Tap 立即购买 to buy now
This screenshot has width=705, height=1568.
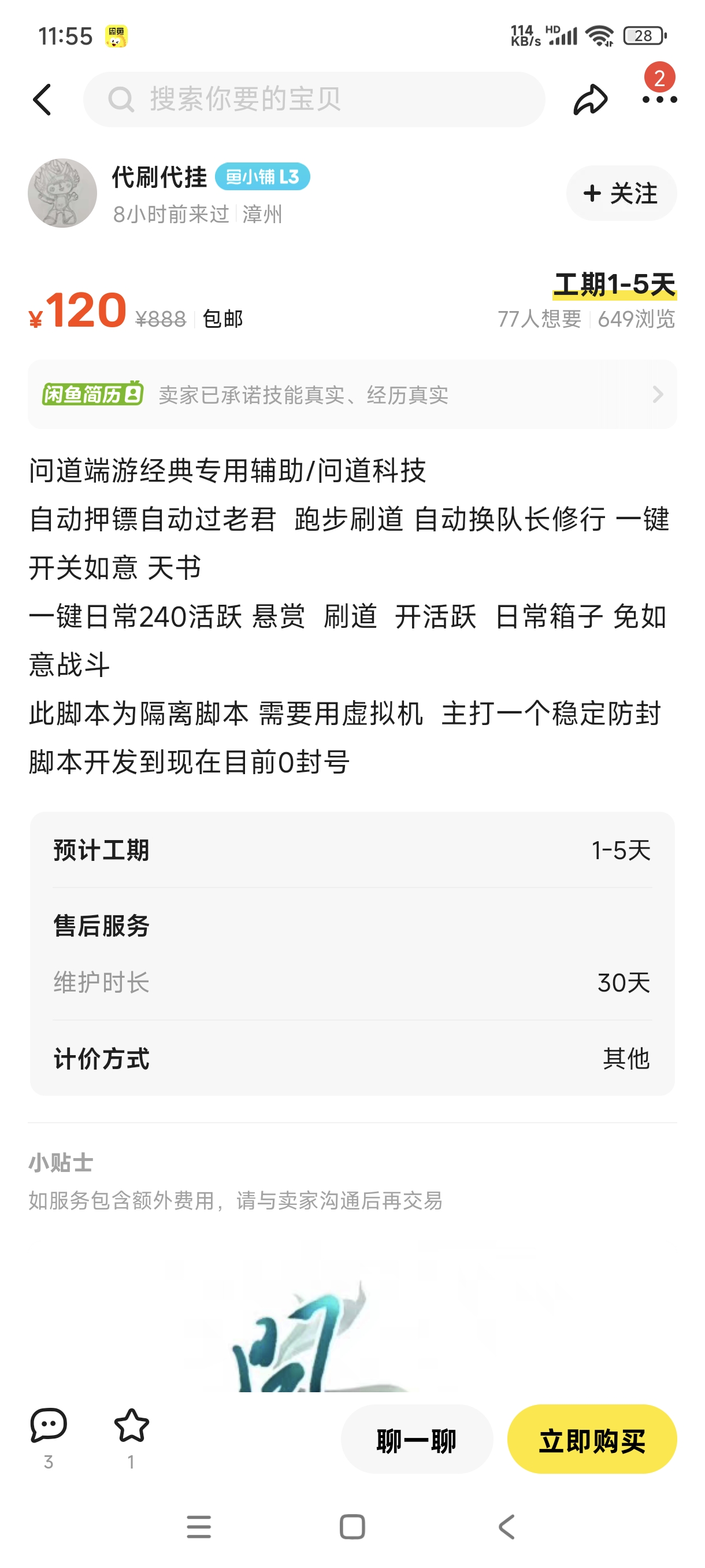click(x=591, y=1440)
